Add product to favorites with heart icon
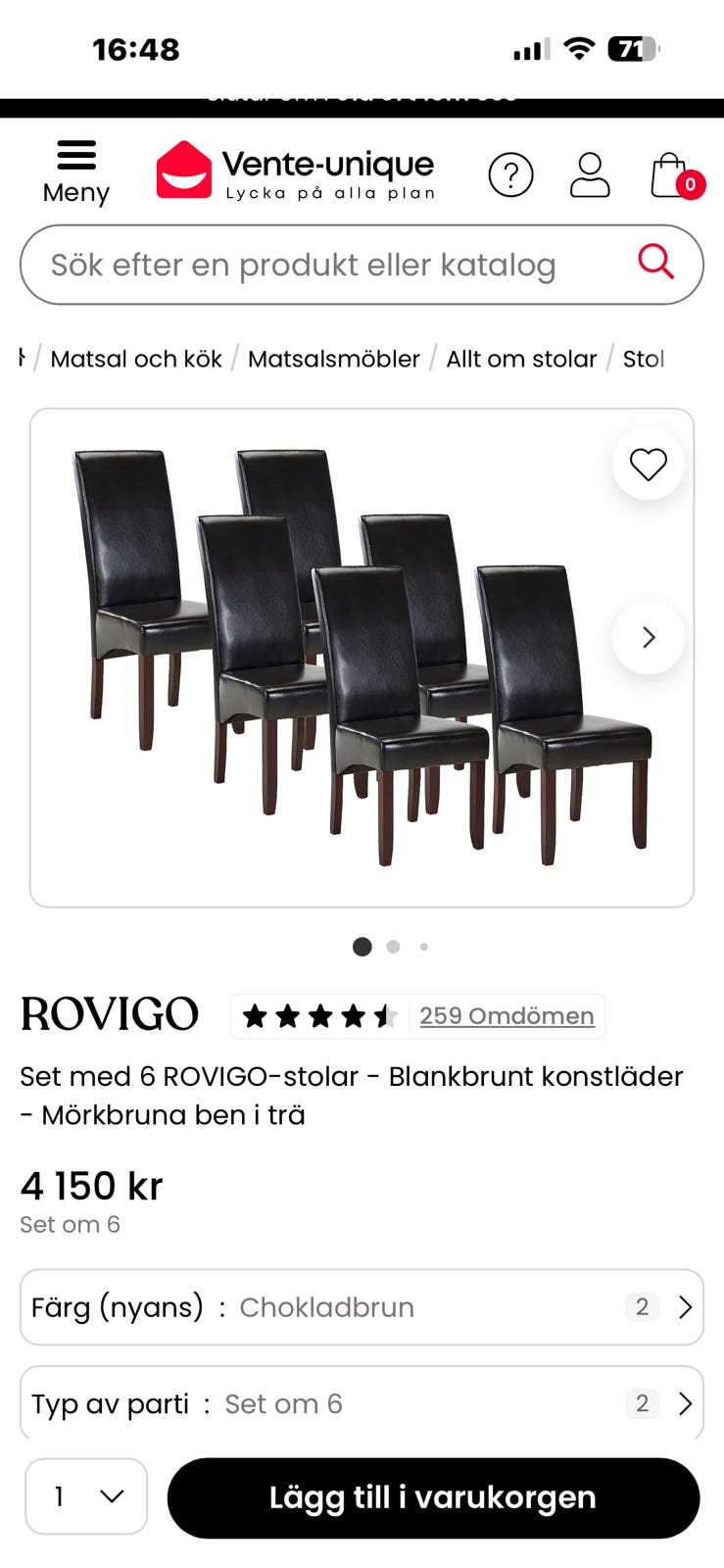 pos(648,465)
